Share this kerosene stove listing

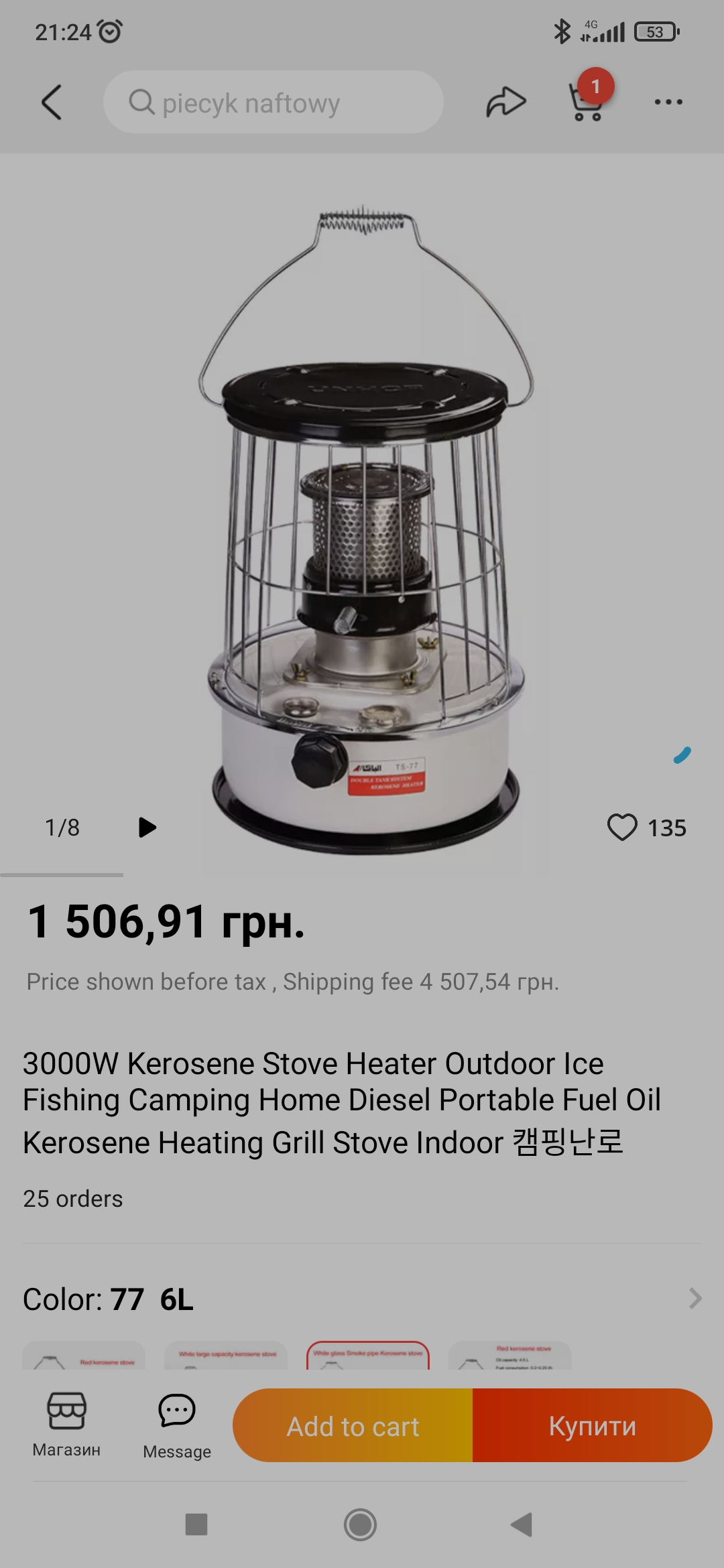click(505, 103)
